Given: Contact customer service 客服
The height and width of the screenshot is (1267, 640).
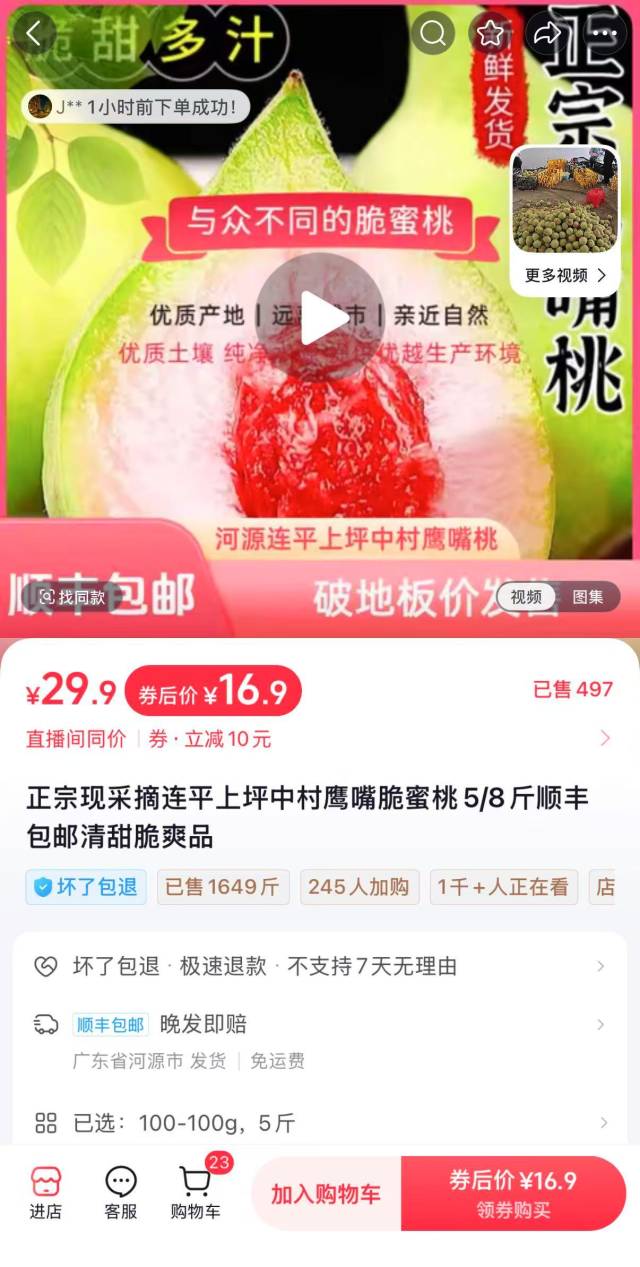Looking at the screenshot, I should pos(121,1193).
